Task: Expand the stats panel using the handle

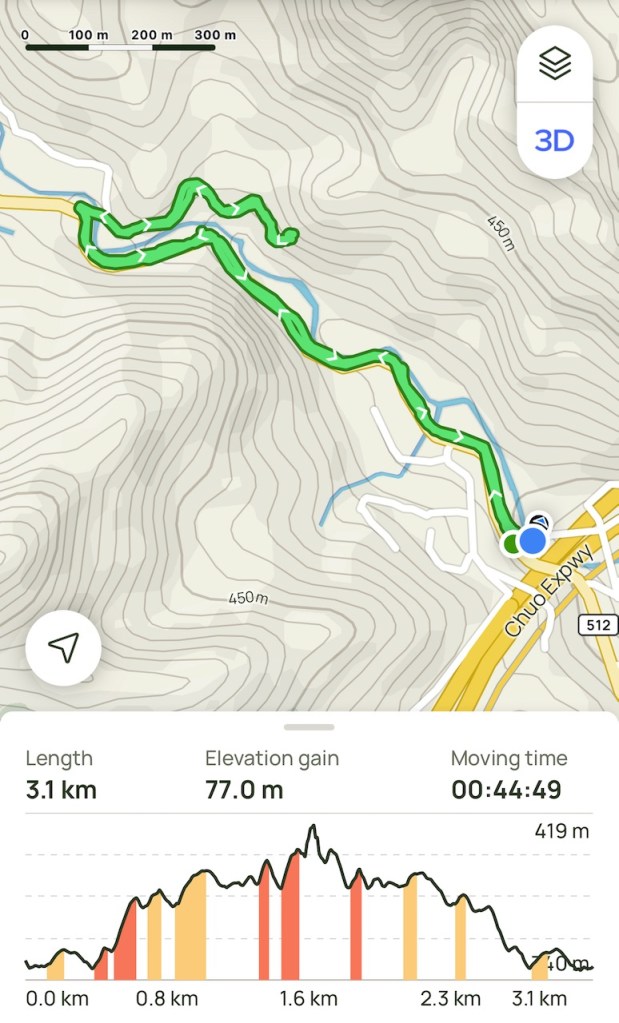Action: pos(309,727)
